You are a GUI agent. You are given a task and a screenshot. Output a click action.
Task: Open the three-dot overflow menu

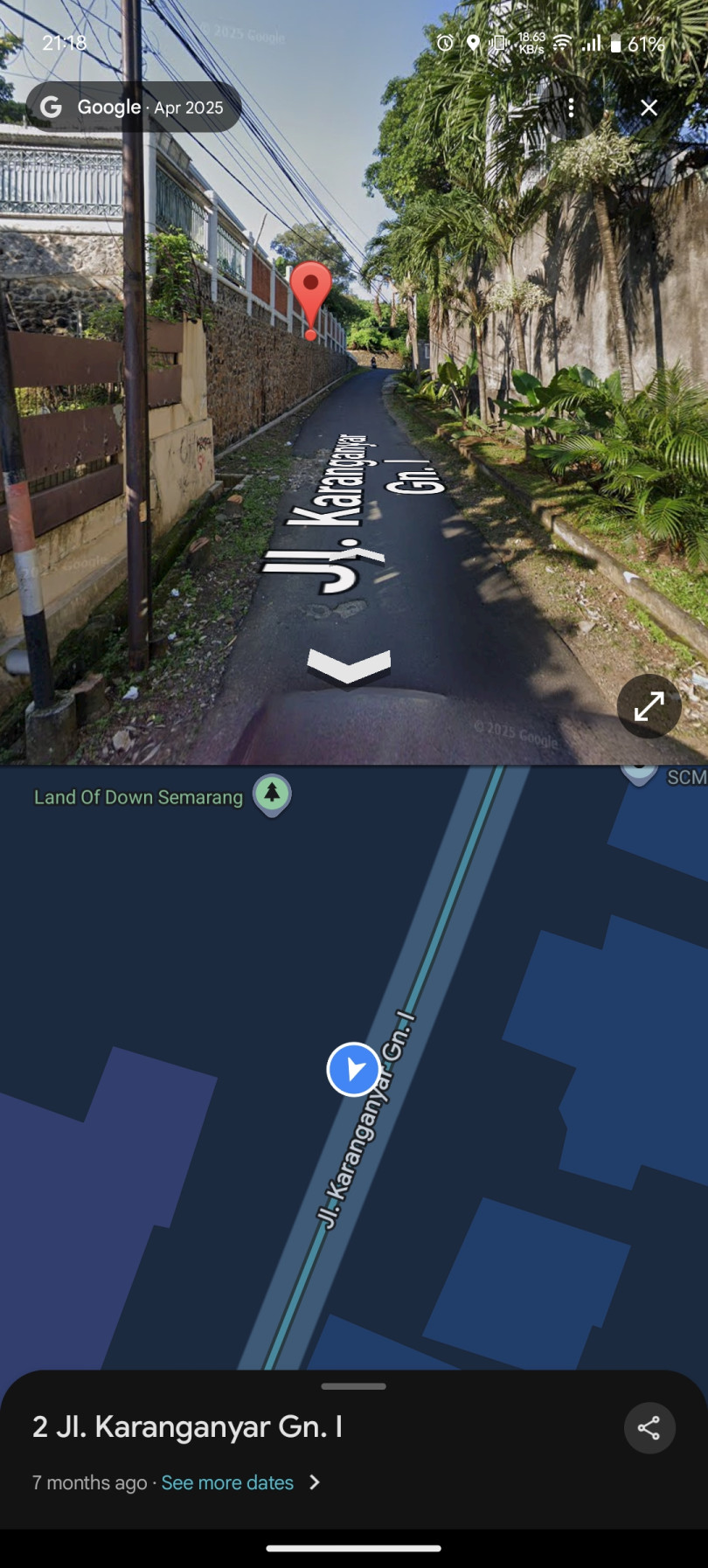pyautogui.click(x=571, y=108)
